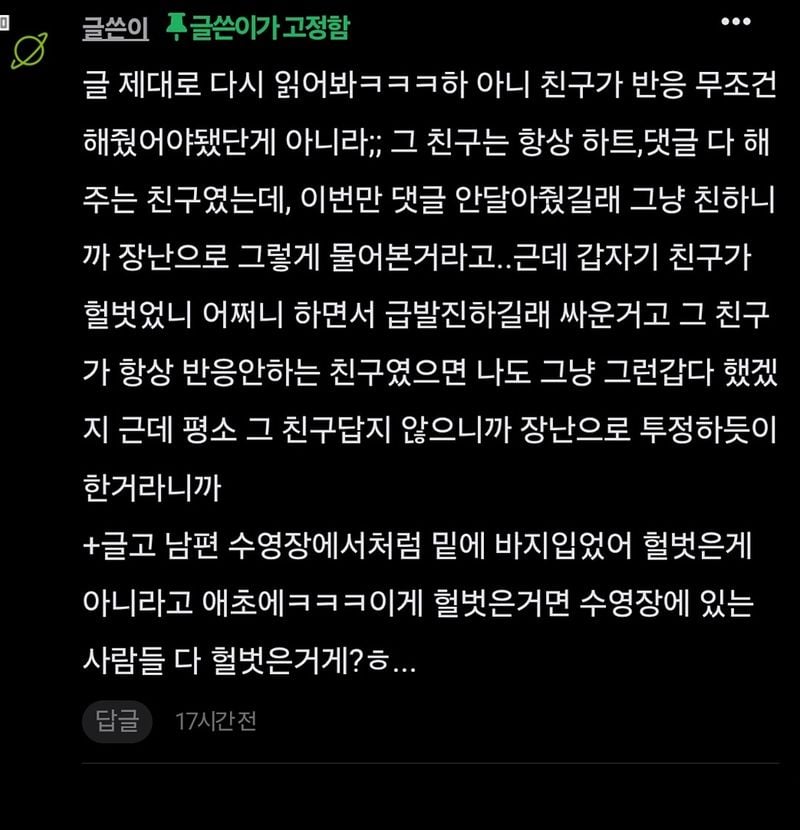Open the 글쓴이 author profile link
The width and height of the screenshot is (800, 830).
[116, 28]
